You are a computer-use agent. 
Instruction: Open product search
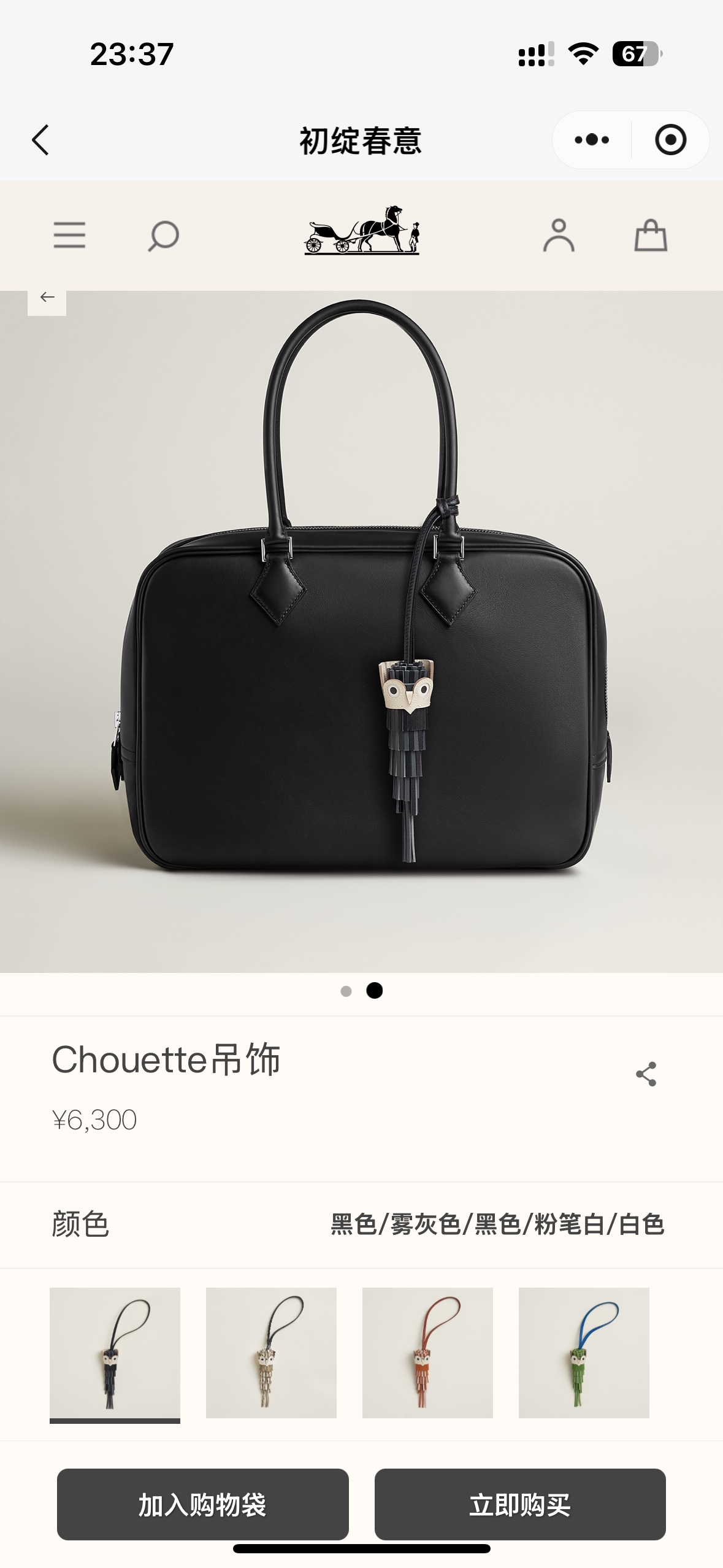pos(163,236)
